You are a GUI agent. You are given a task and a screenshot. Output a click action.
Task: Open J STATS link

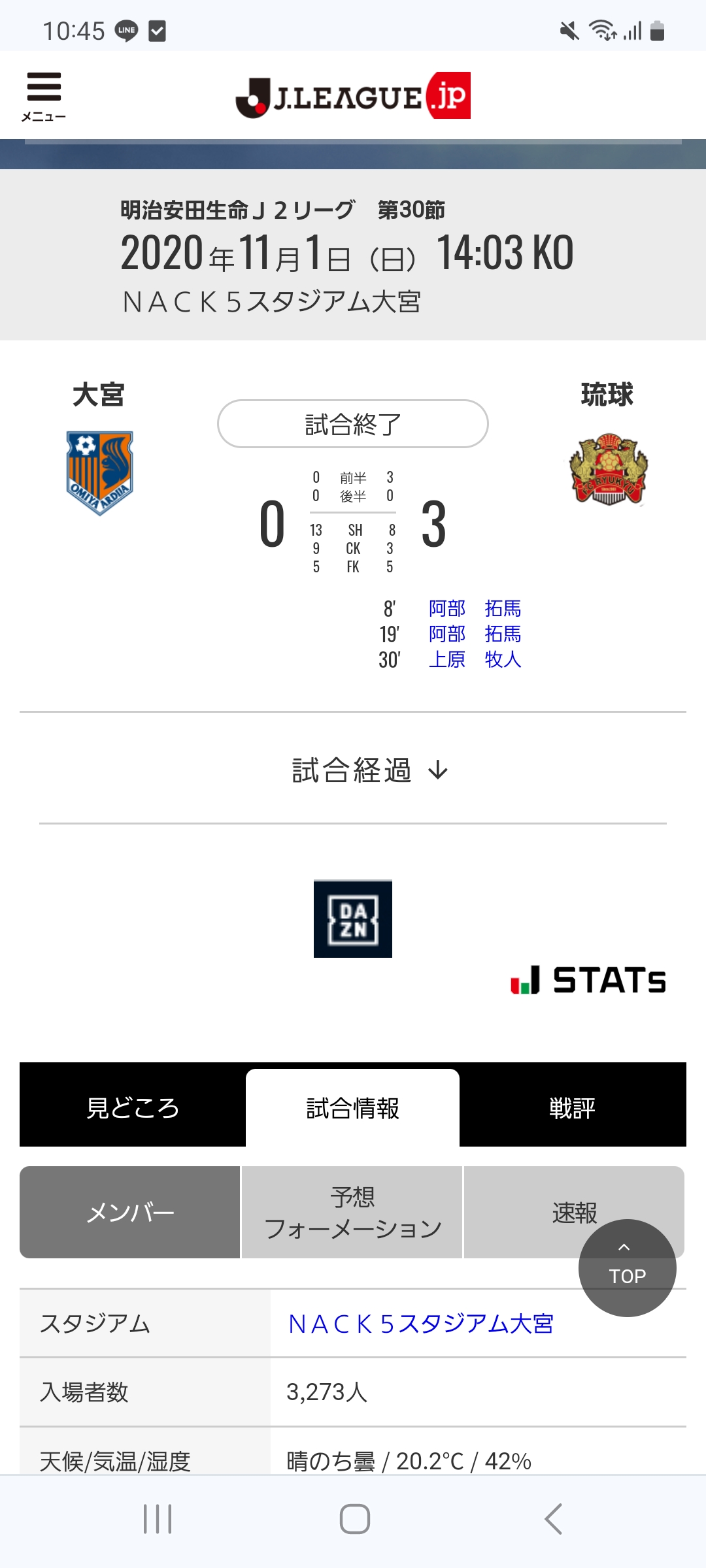588,980
